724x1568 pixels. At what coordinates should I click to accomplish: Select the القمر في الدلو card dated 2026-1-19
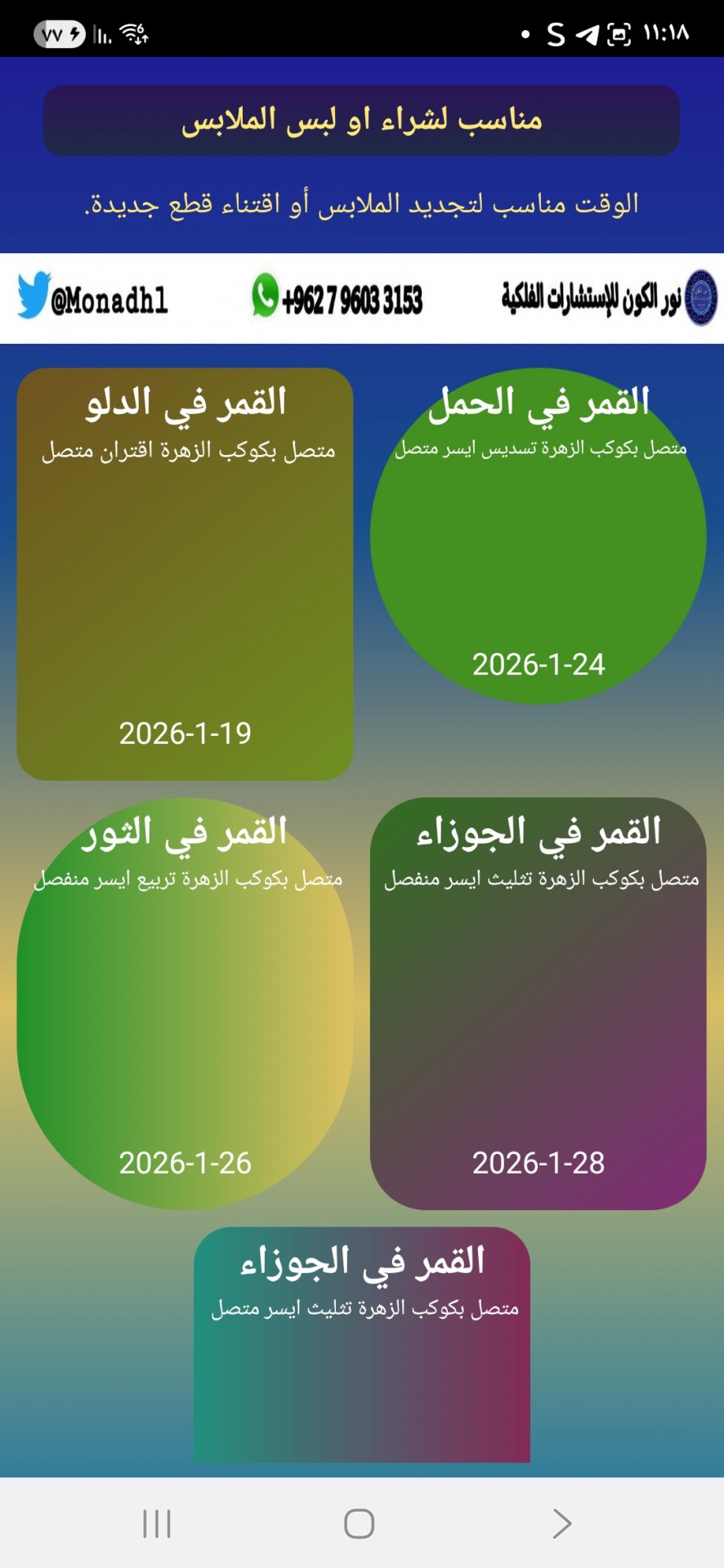pos(185,572)
